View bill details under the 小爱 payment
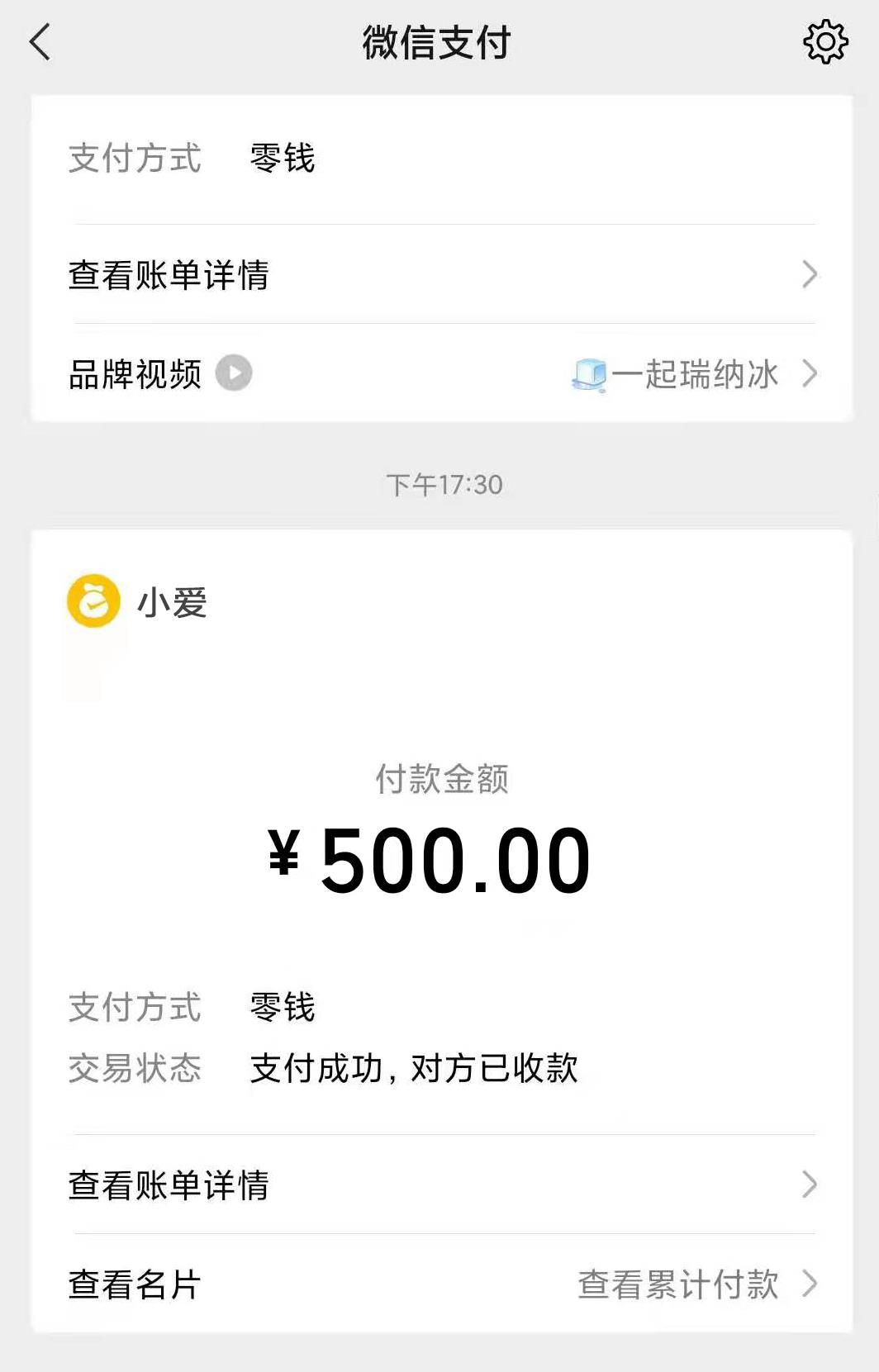This screenshot has height=1372, width=879. (x=442, y=1184)
